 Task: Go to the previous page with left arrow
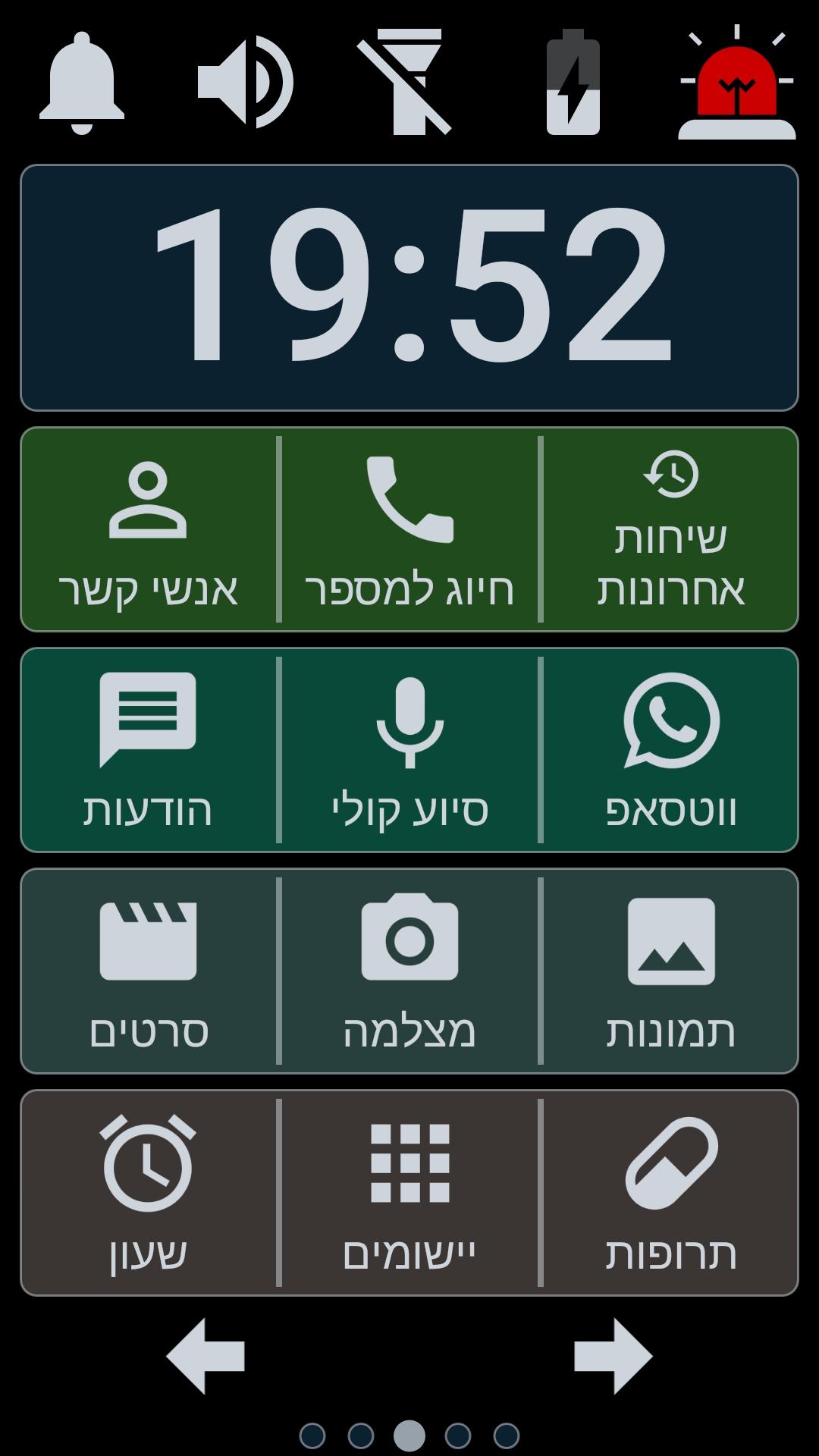pos(206,1356)
